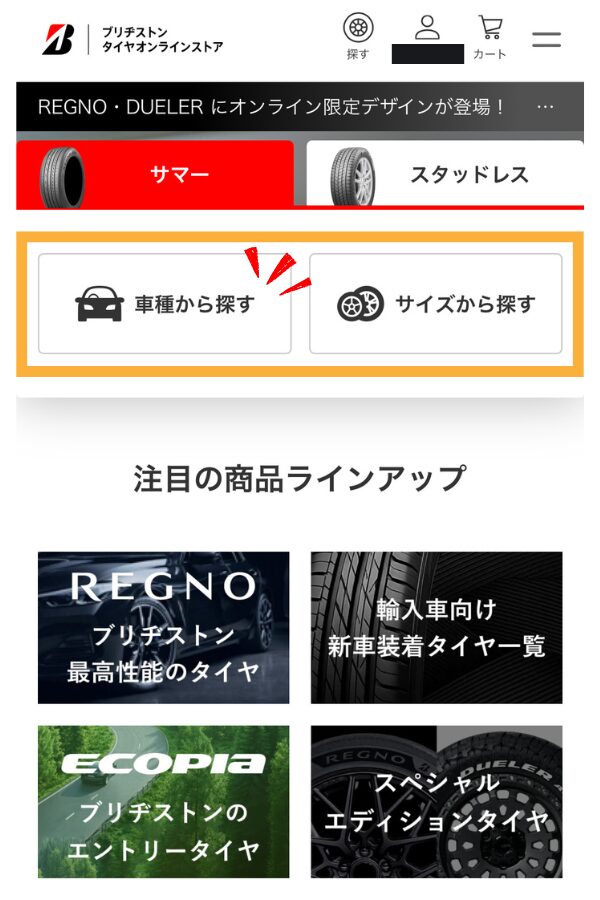Open the ECOPIA entry tire banner
The width and height of the screenshot is (600, 900).
tap(164, 801)
